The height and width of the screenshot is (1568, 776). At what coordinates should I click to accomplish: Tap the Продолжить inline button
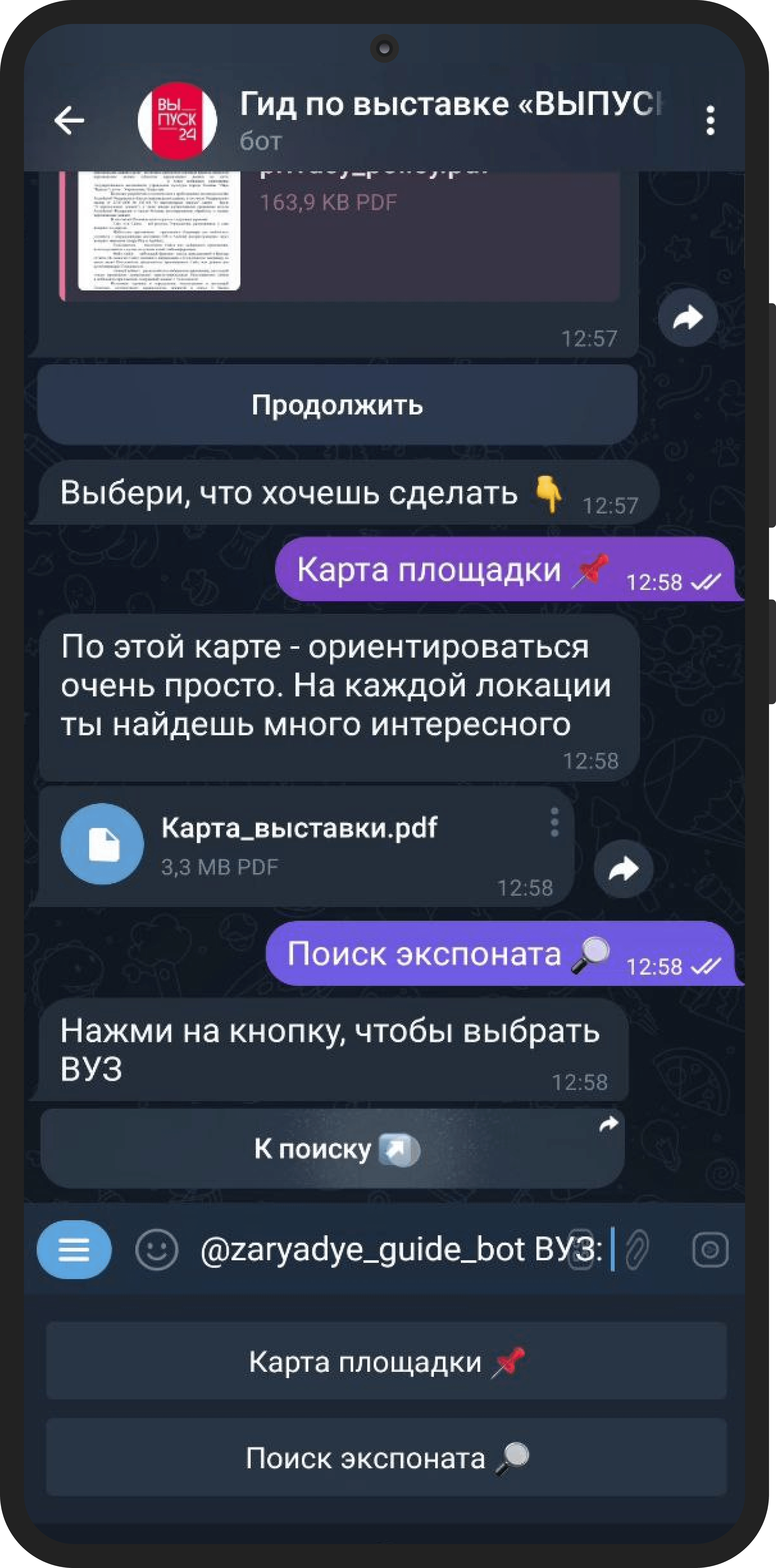[337, 405]
